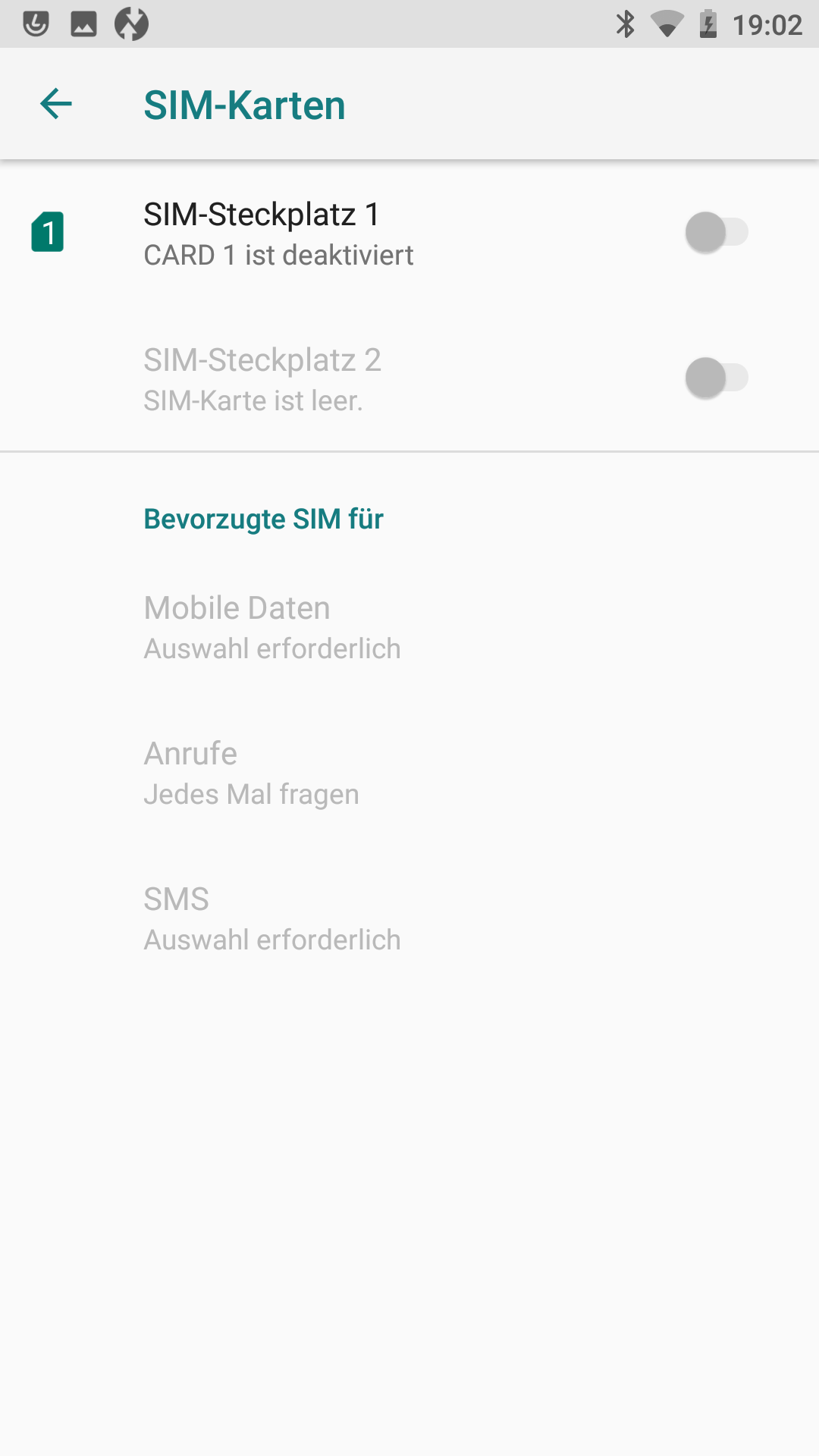
Task: Tap the Bevorzugte SIM für section header
Action: (263, 518)
